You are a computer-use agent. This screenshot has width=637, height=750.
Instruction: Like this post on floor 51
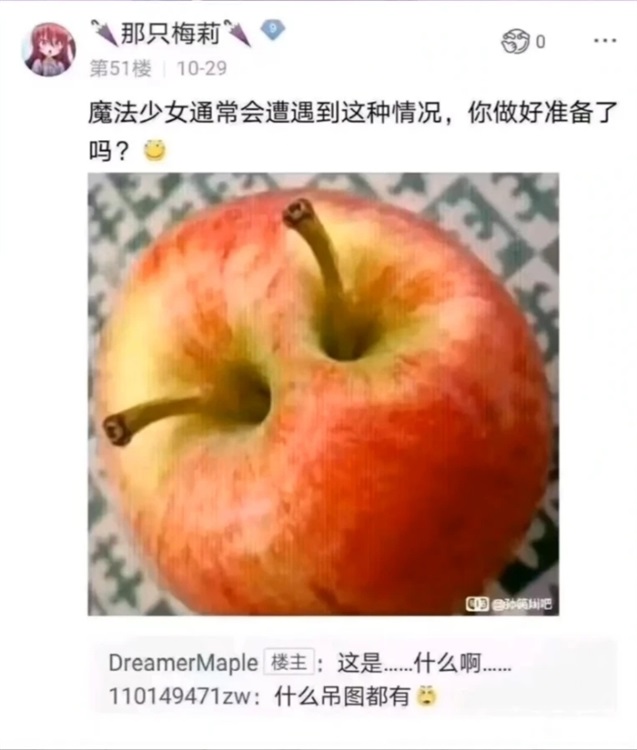(515, 42)
